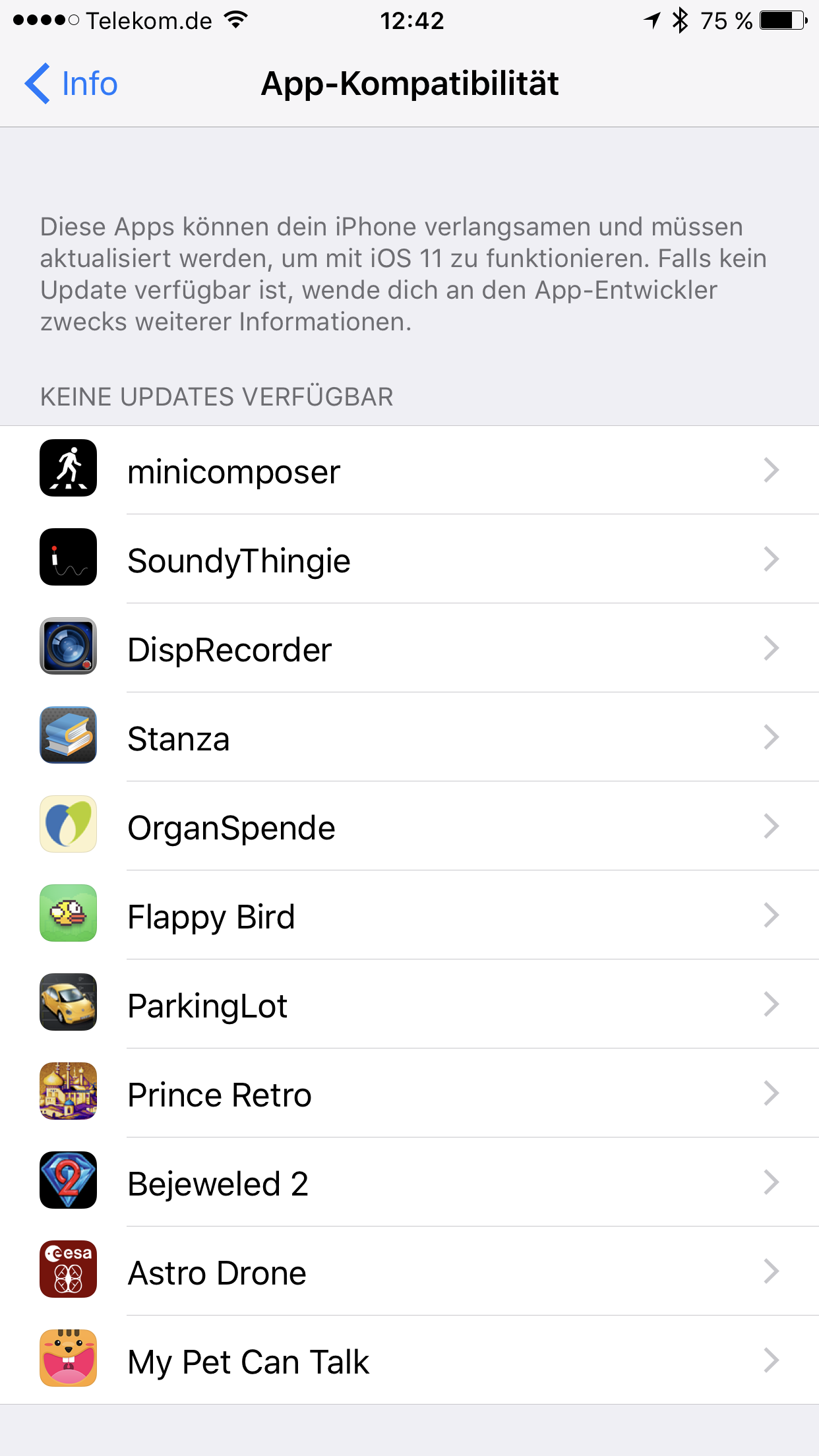Open the minicomposer app entry
Viewport: 819px width, 1456px height.
(409, 471)
